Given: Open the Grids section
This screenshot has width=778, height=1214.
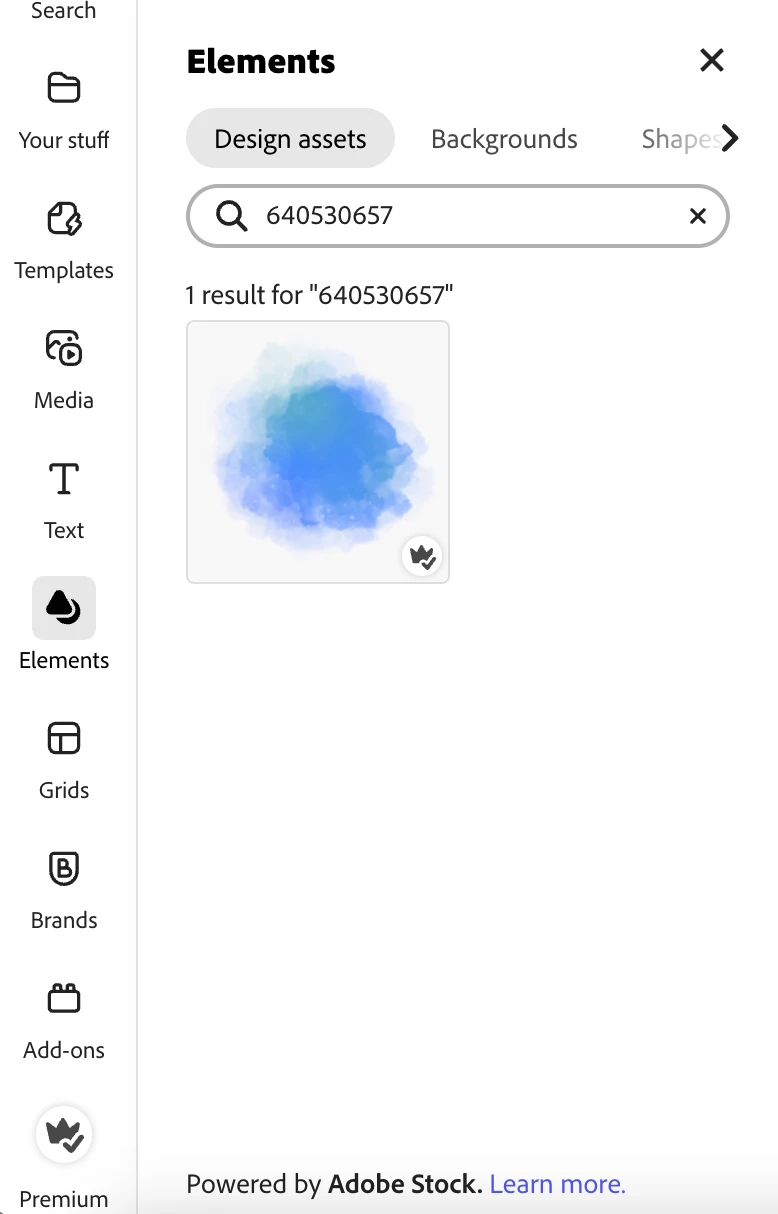Looking at the screenshot, I should [x=64, y=760].
